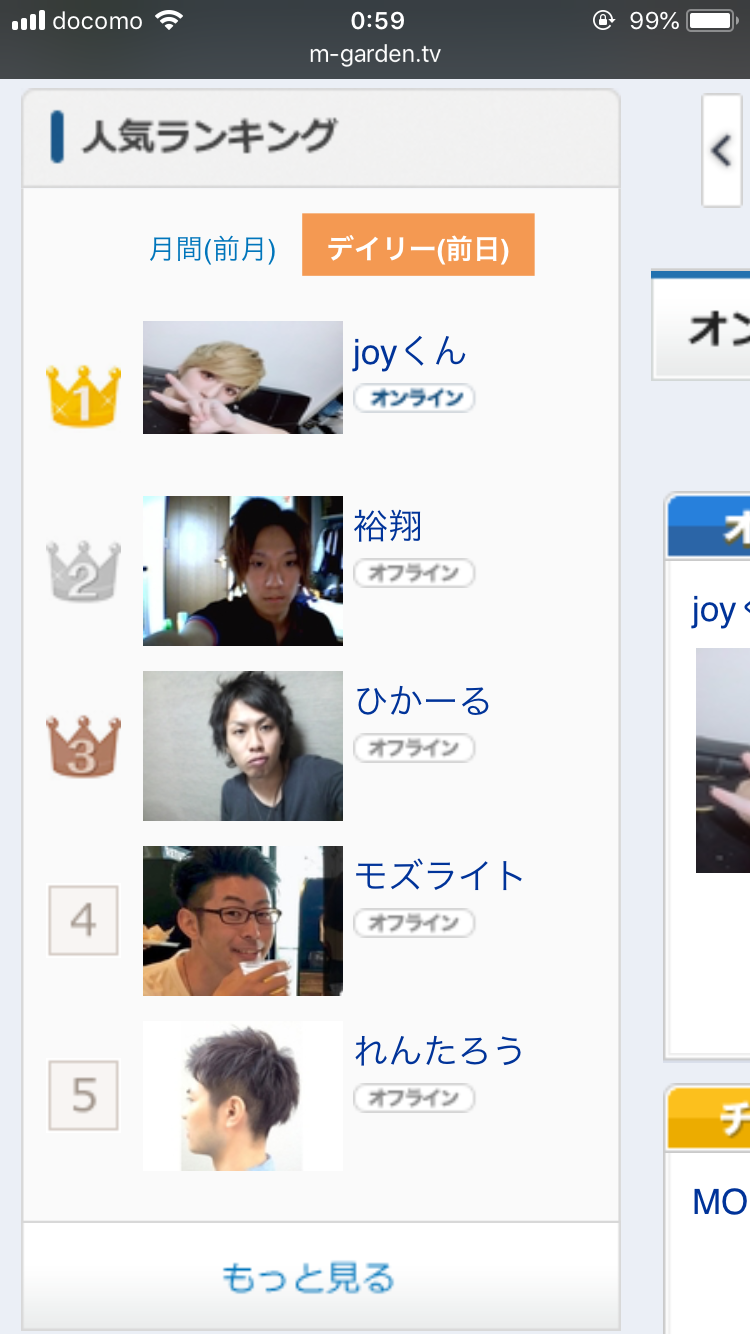Tap the thumbnail of joyくん

click(243, 377)
